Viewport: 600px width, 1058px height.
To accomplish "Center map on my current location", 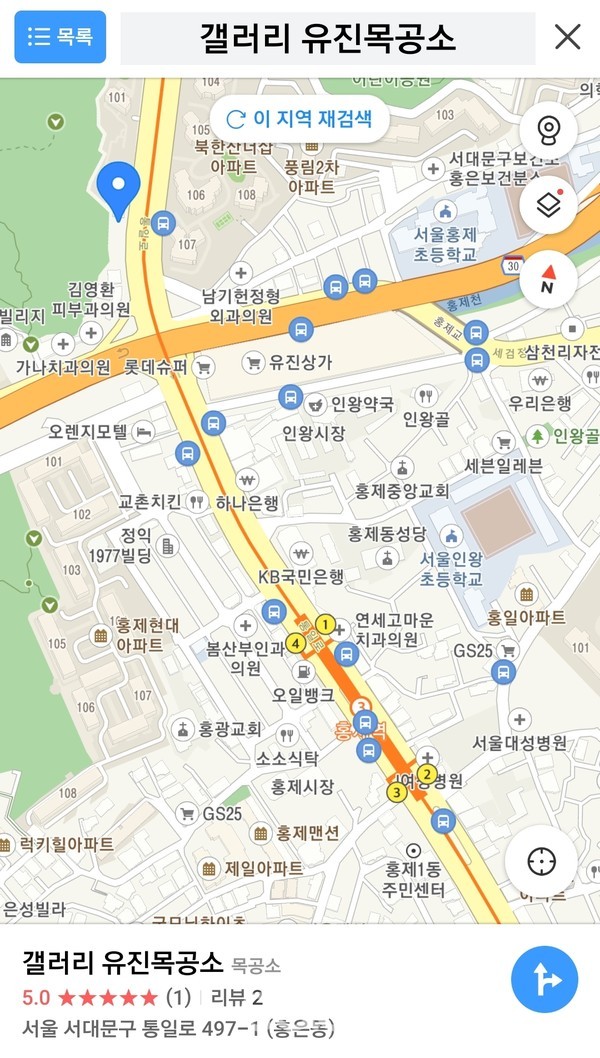I will tap(541, 861).
